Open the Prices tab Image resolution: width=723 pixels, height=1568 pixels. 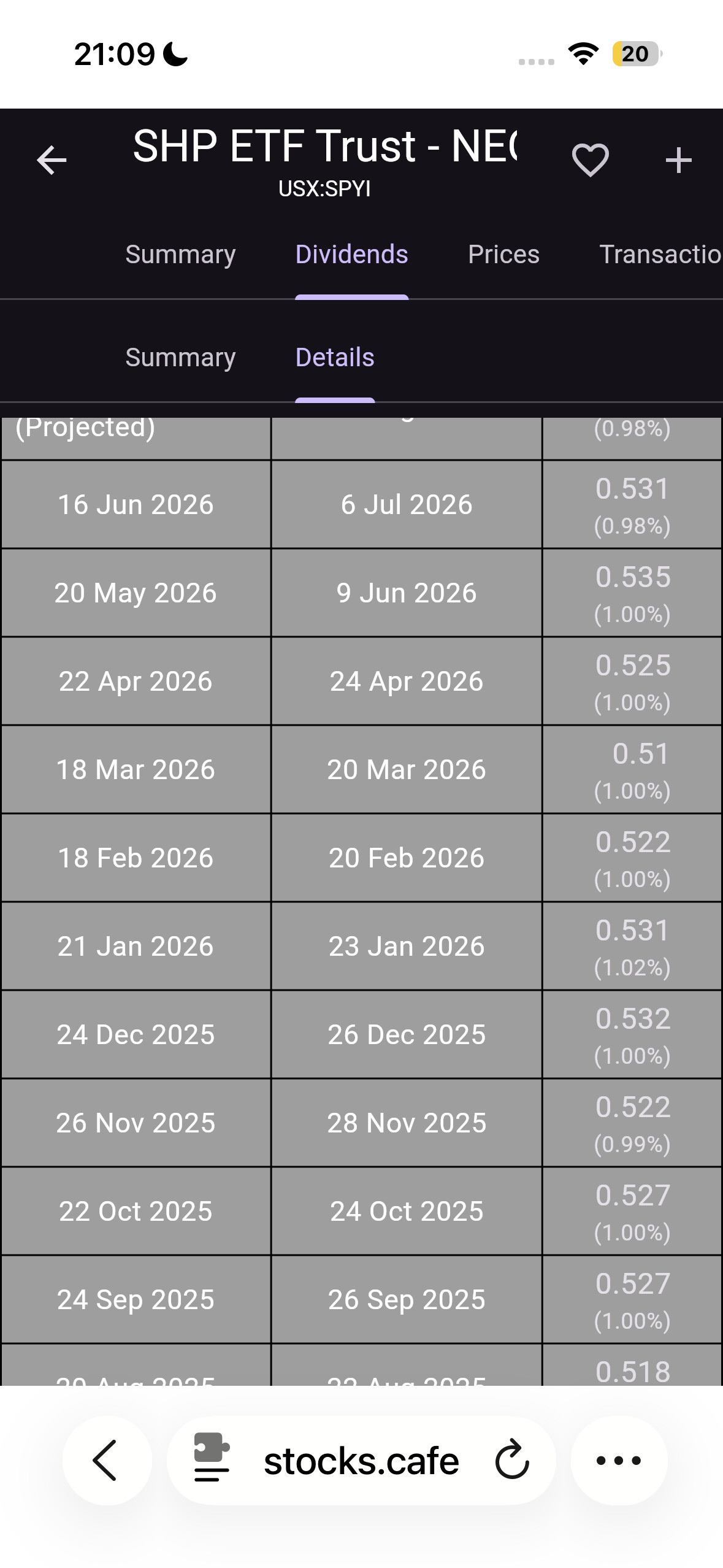[503, 255]
